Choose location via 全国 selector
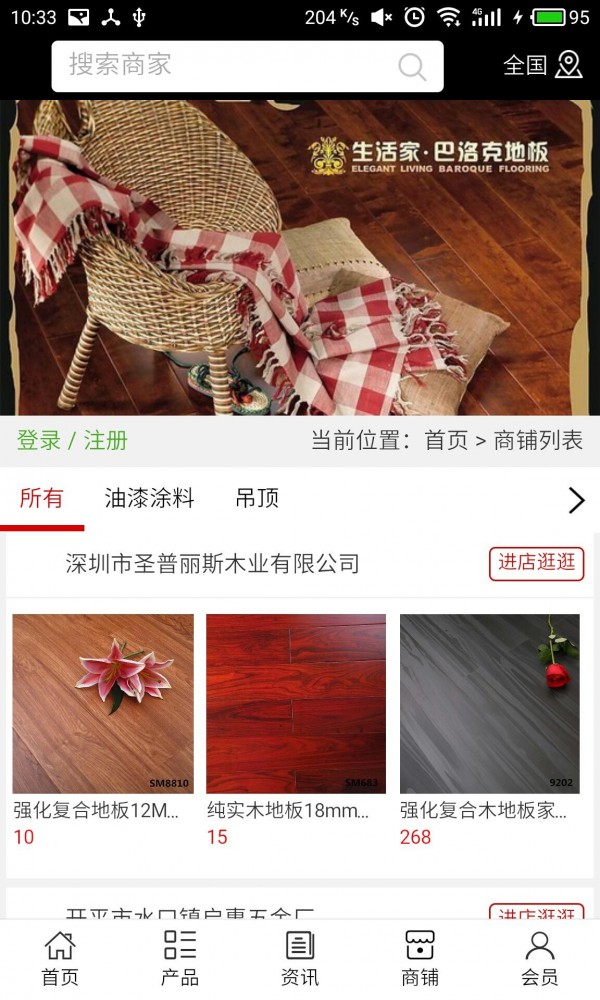Screen dimensions: 600x1000 542,66
